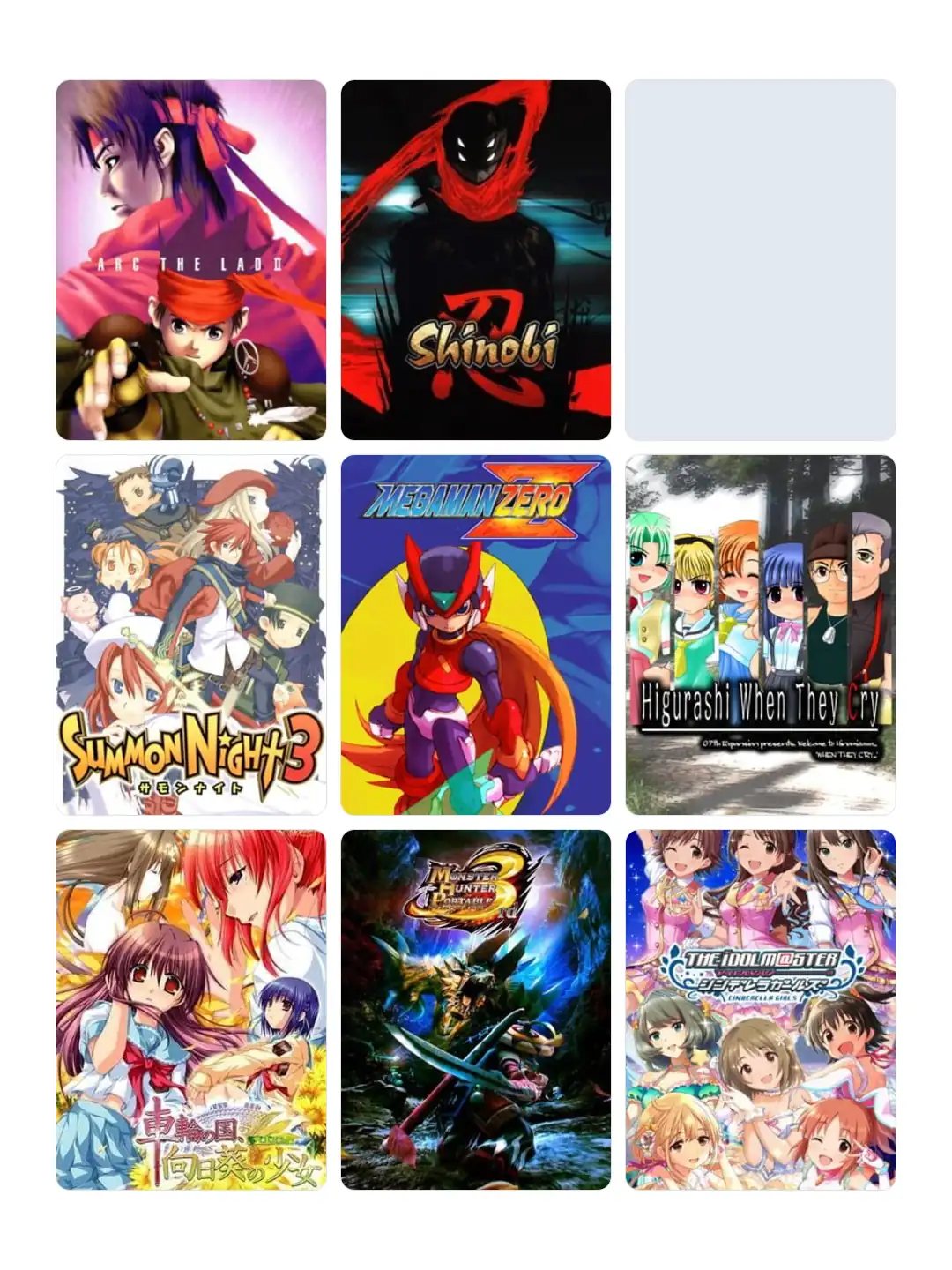Open the Arc the Lad II cover
Screen dimensions: 952x1270
tap(191, 260)
